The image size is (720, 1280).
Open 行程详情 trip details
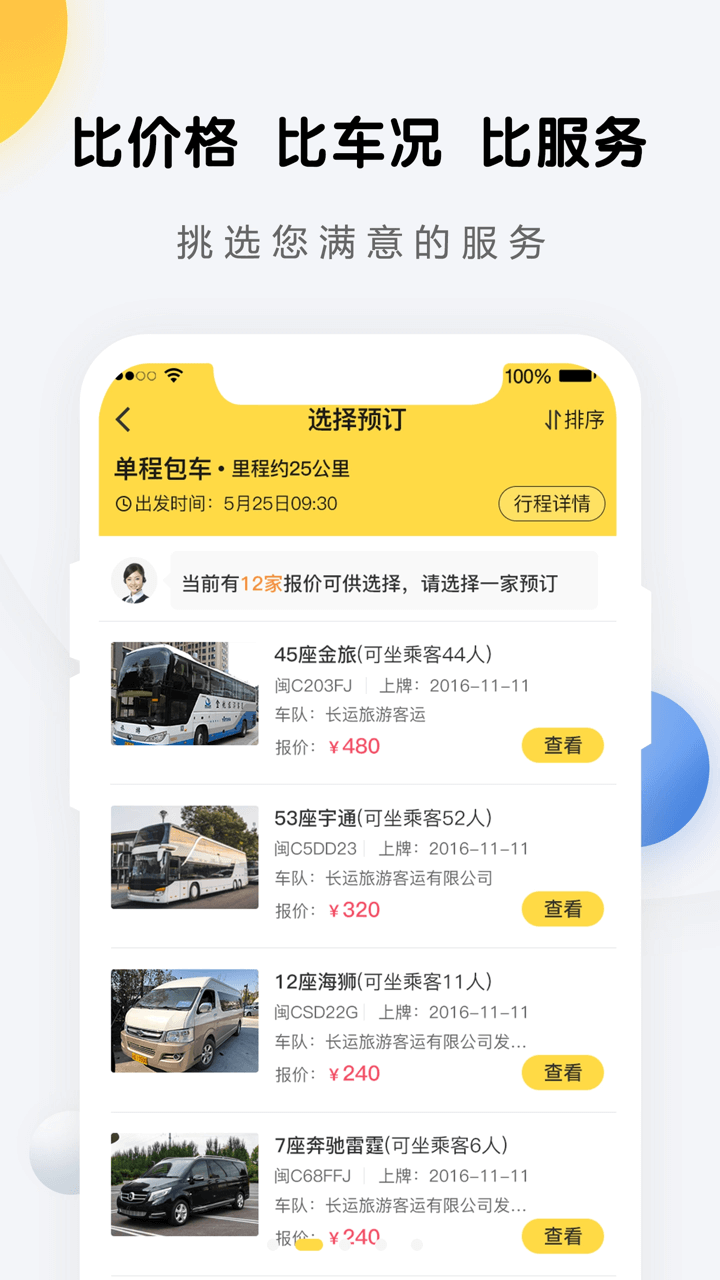point(552,504)
